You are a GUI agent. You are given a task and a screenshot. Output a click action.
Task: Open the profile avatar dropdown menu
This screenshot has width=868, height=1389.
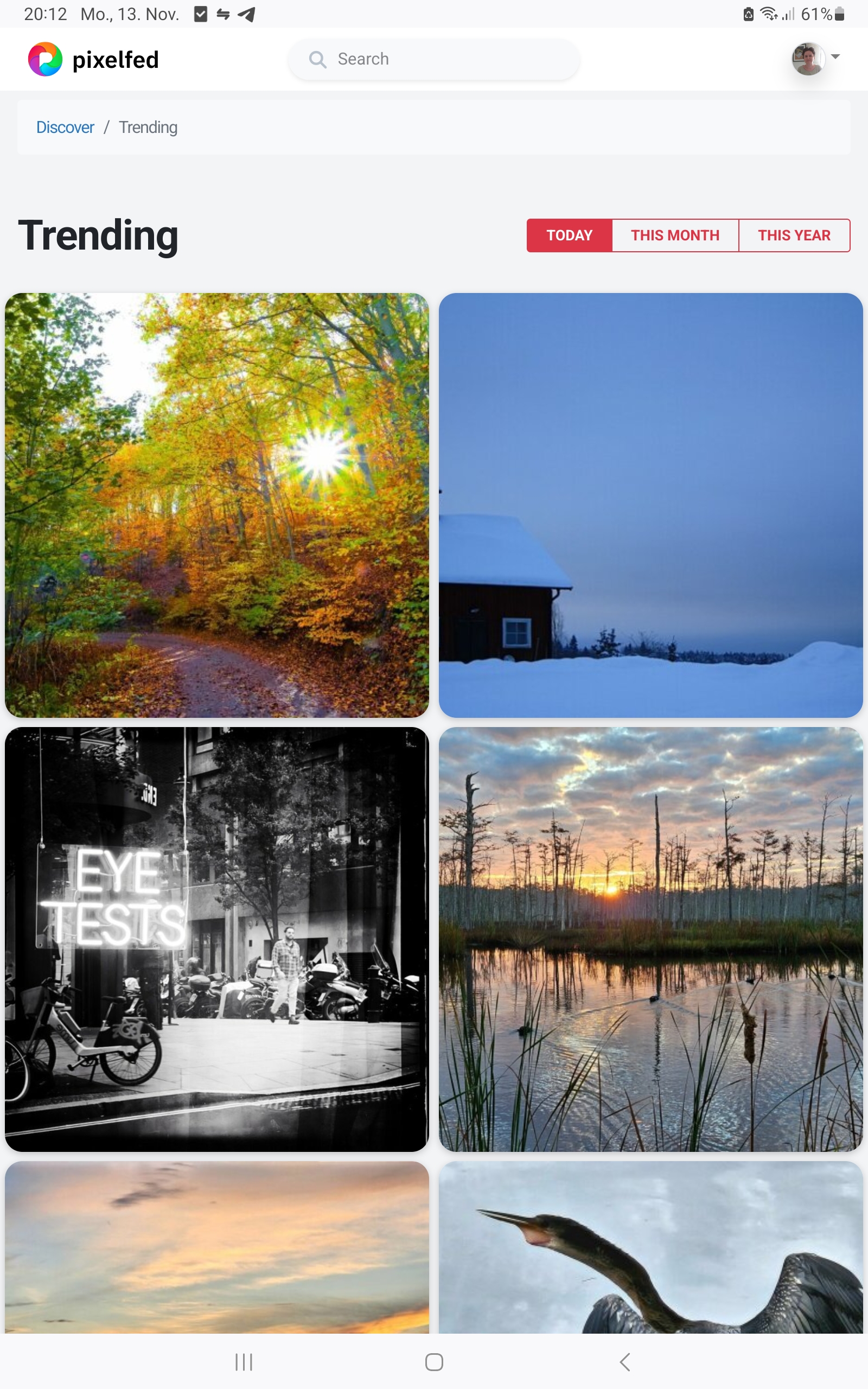816,58
